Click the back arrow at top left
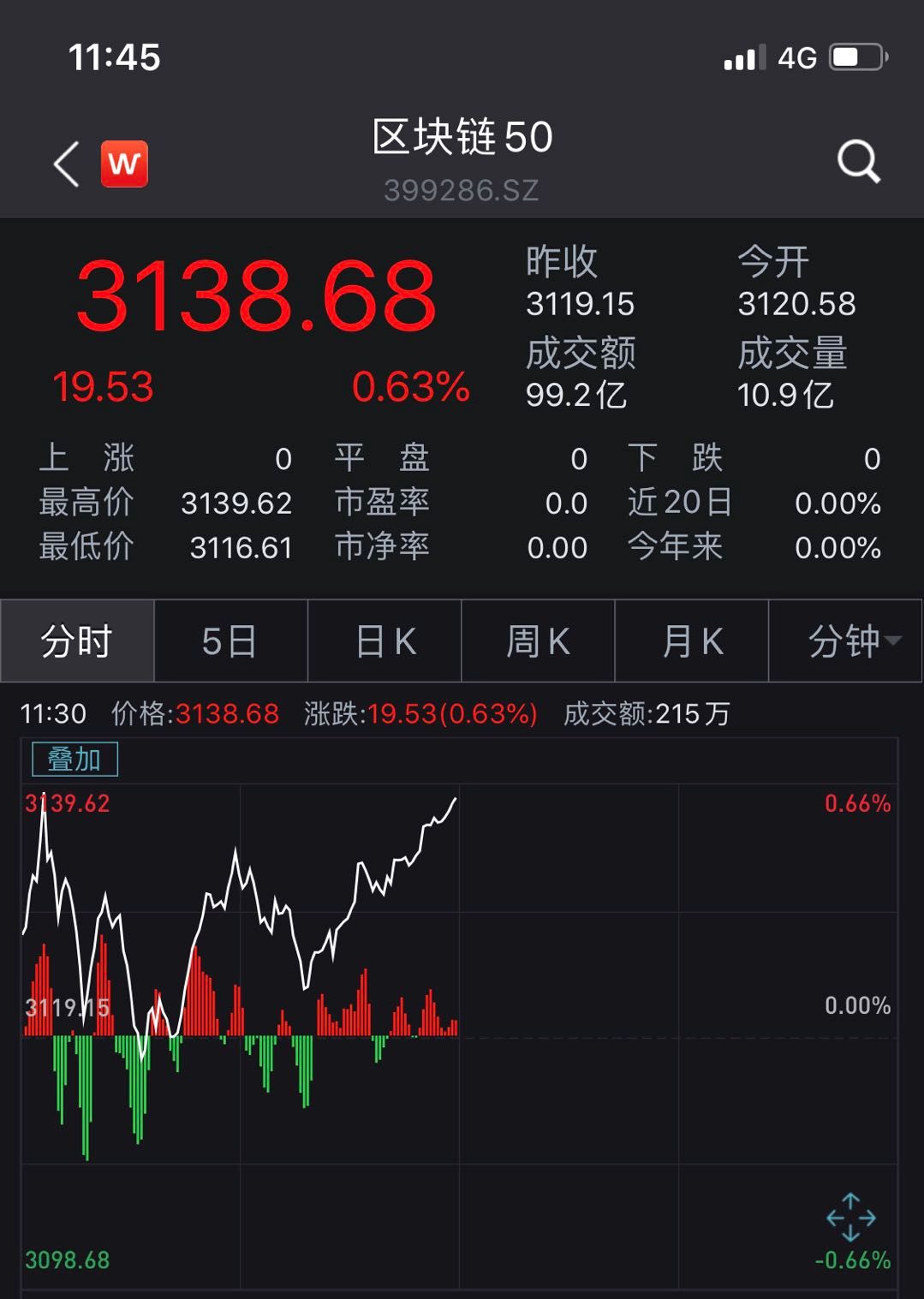 click(64, 162)
